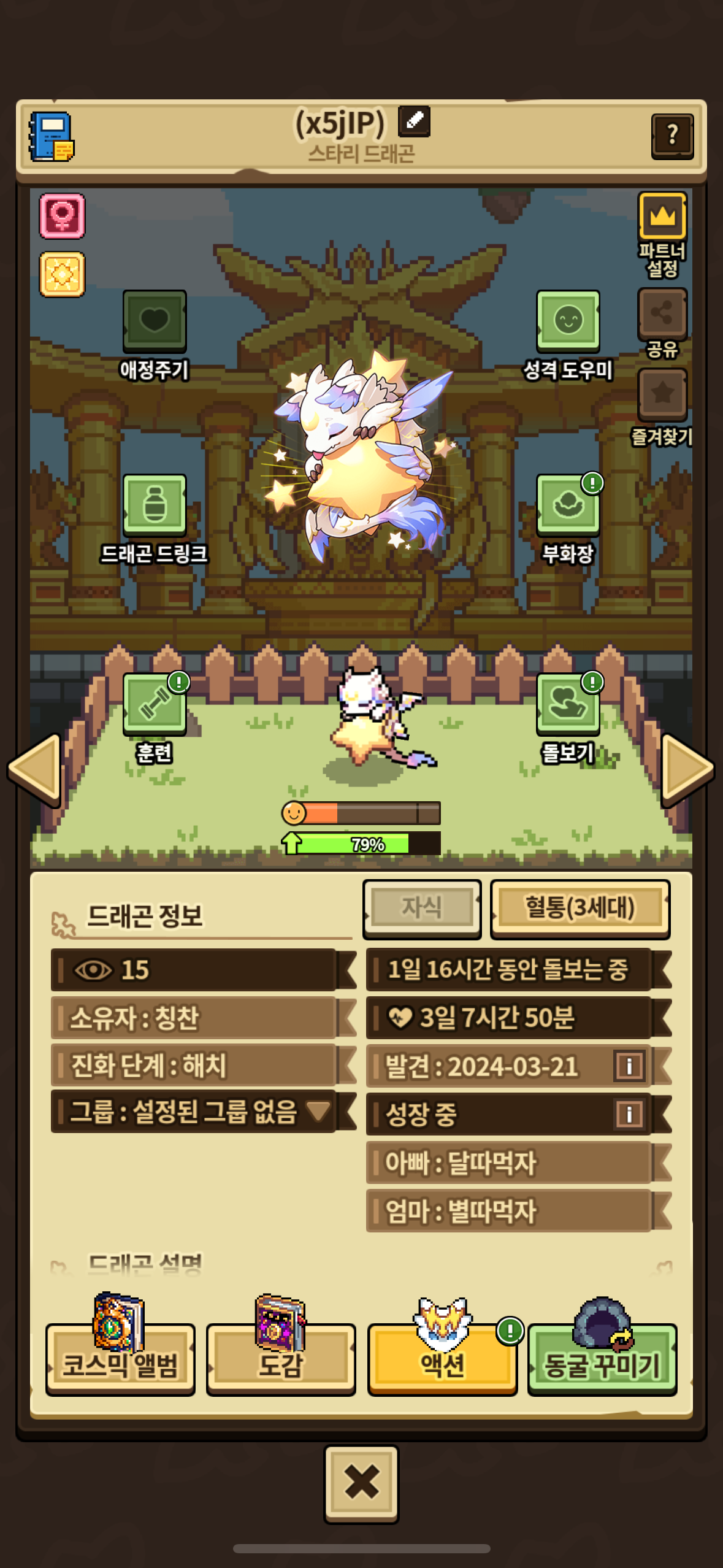Close the dragon info screen
Viewport: 723px width, 1568px height.
coord(361,1483)
